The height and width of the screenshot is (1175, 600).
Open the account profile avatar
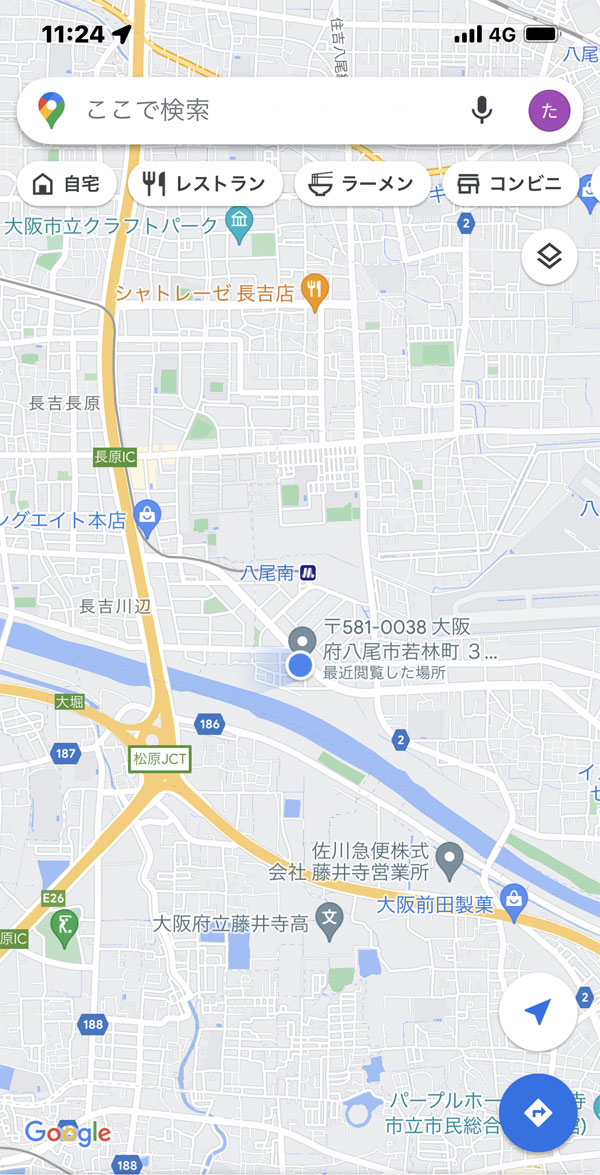(x=549, y=110)
